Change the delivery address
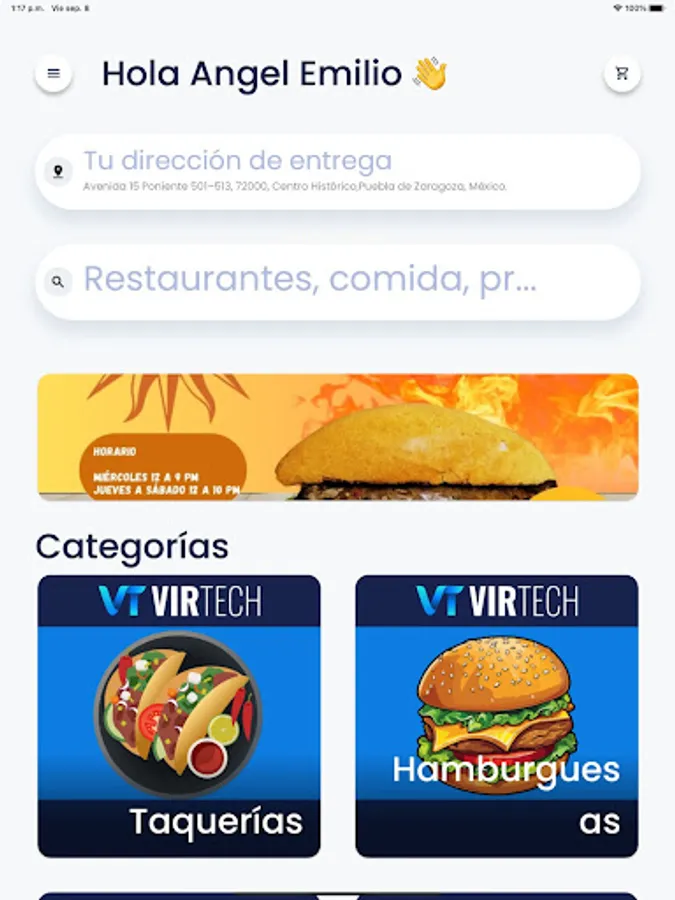Viewport: 675px width, 900px height. (338, 171)
